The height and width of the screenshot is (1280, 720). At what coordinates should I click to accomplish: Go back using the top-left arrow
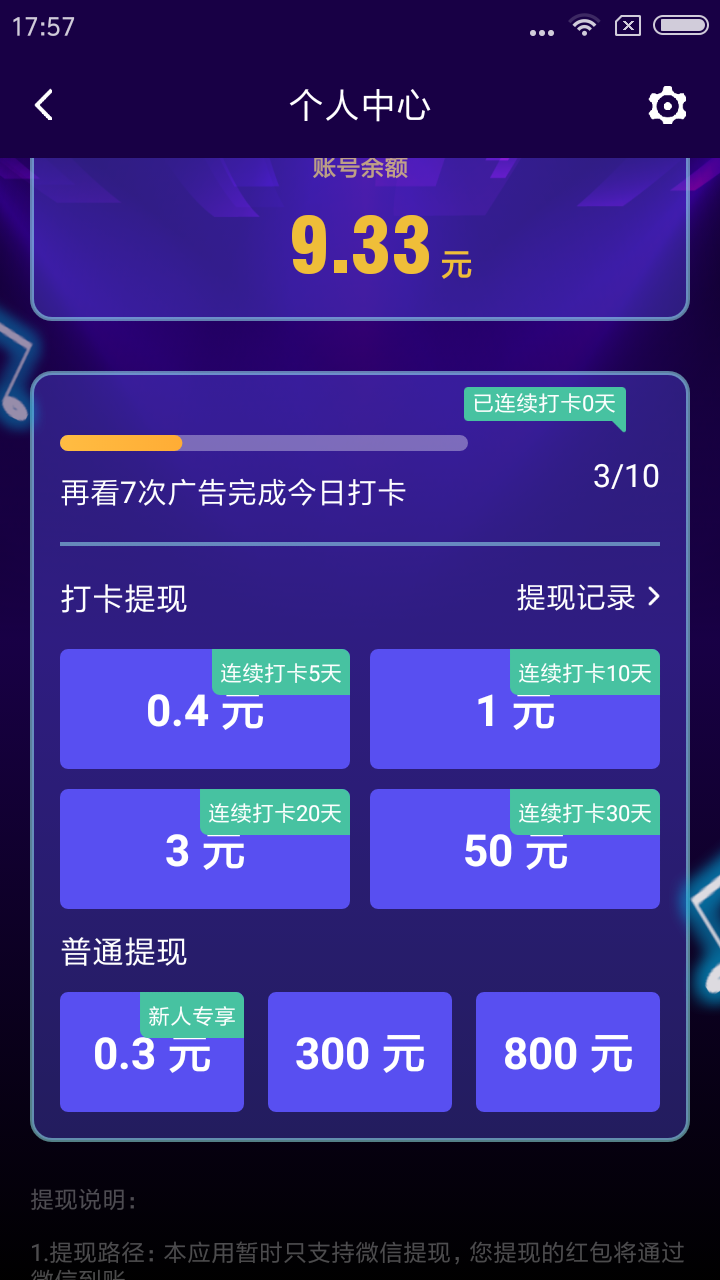pos(43,105)
